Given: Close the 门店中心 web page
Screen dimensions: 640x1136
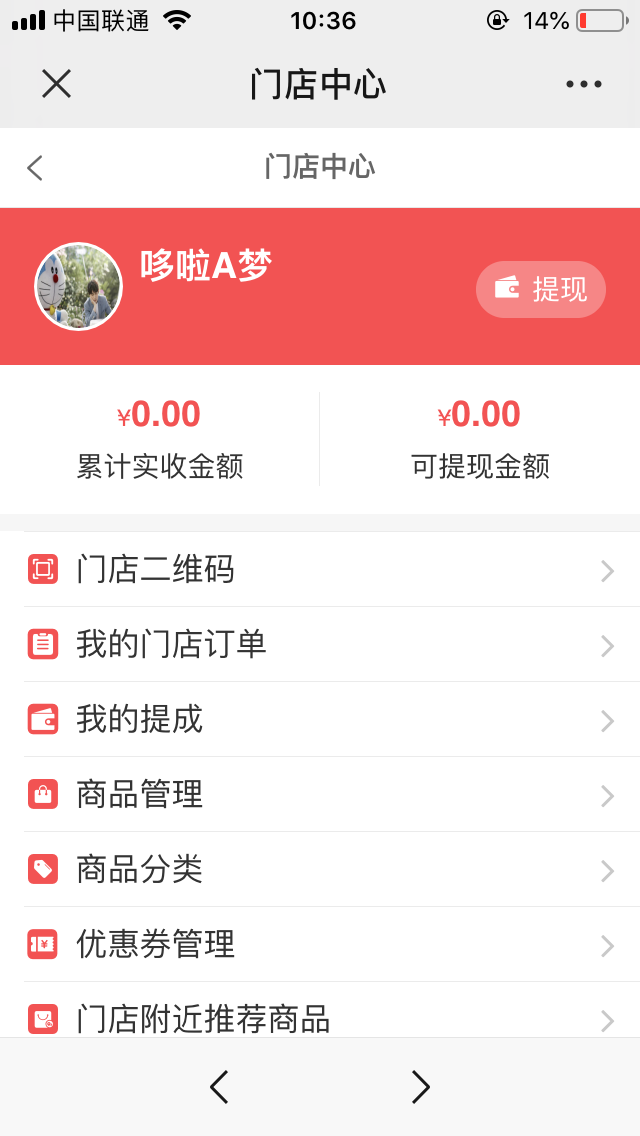Looking at the screenshot, I should [56, 84].
